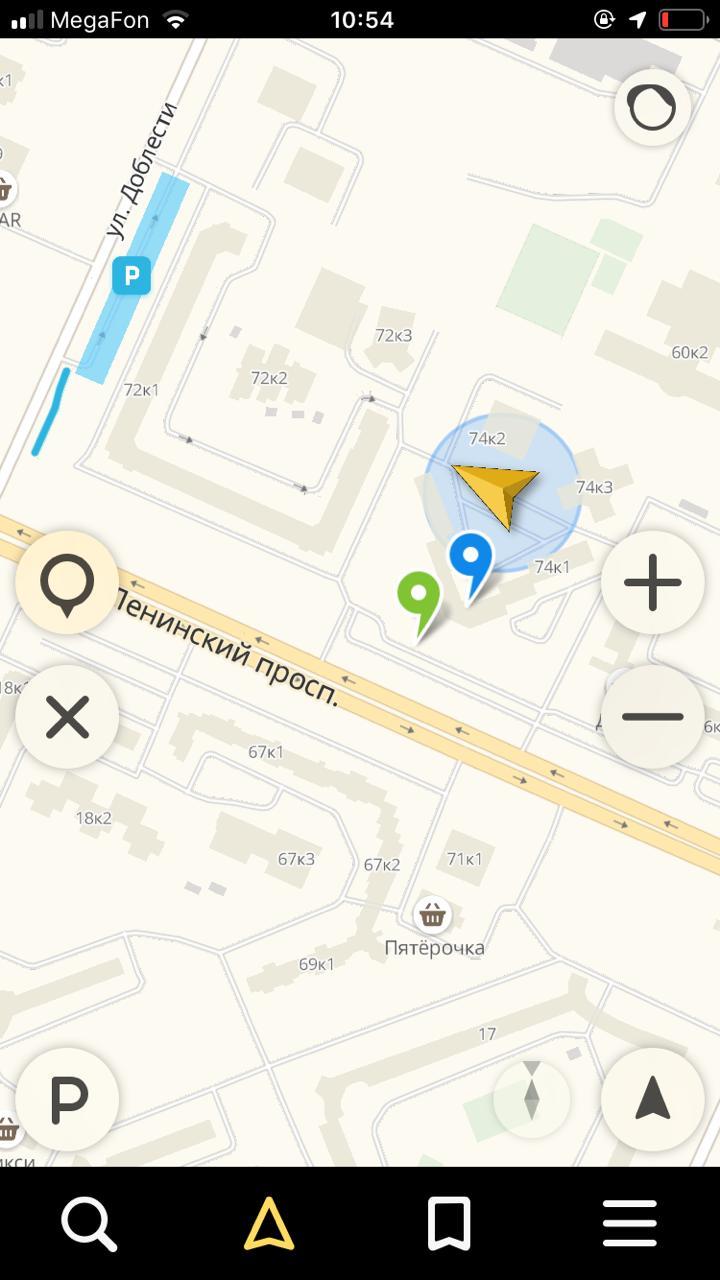720x1280 pixels.
Task: Center map on my location arrow
Action: pos(652,1098)
